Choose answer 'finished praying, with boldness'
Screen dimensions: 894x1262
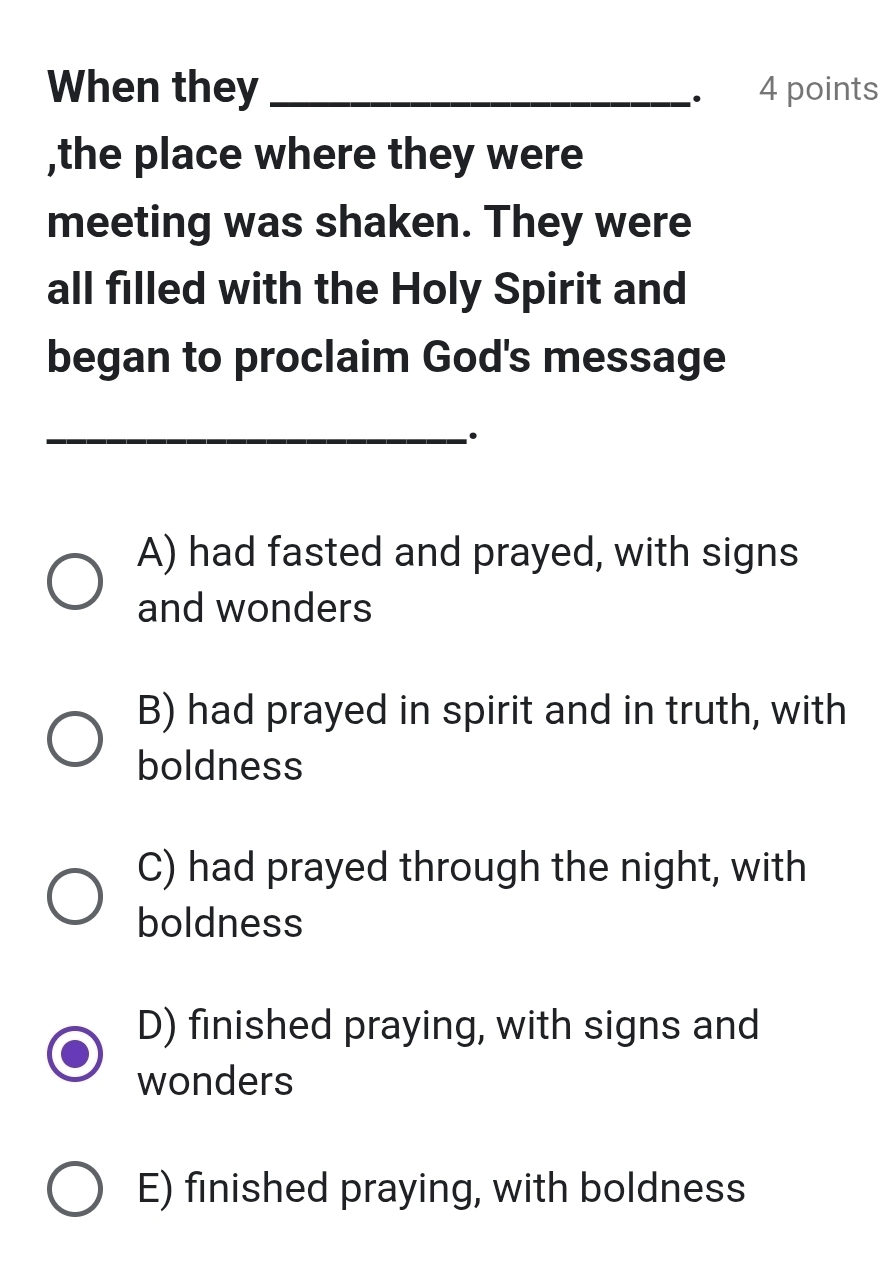click(x=440, y=1188)
